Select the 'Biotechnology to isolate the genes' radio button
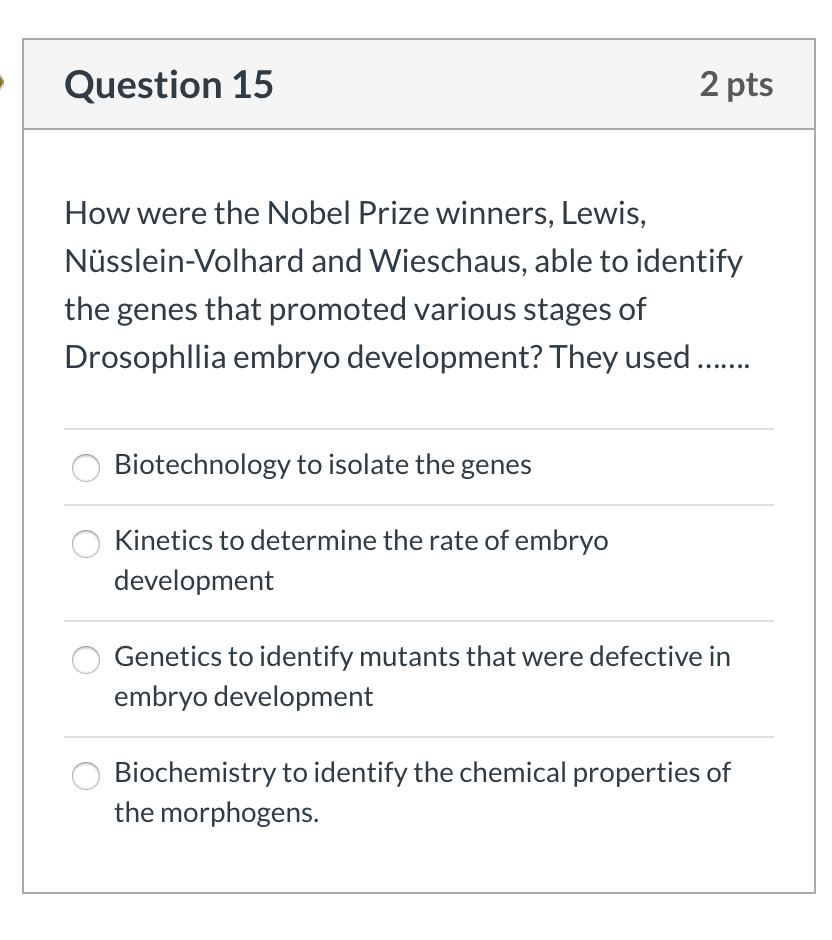Screen dimensions: 832x940 [86, 467]
